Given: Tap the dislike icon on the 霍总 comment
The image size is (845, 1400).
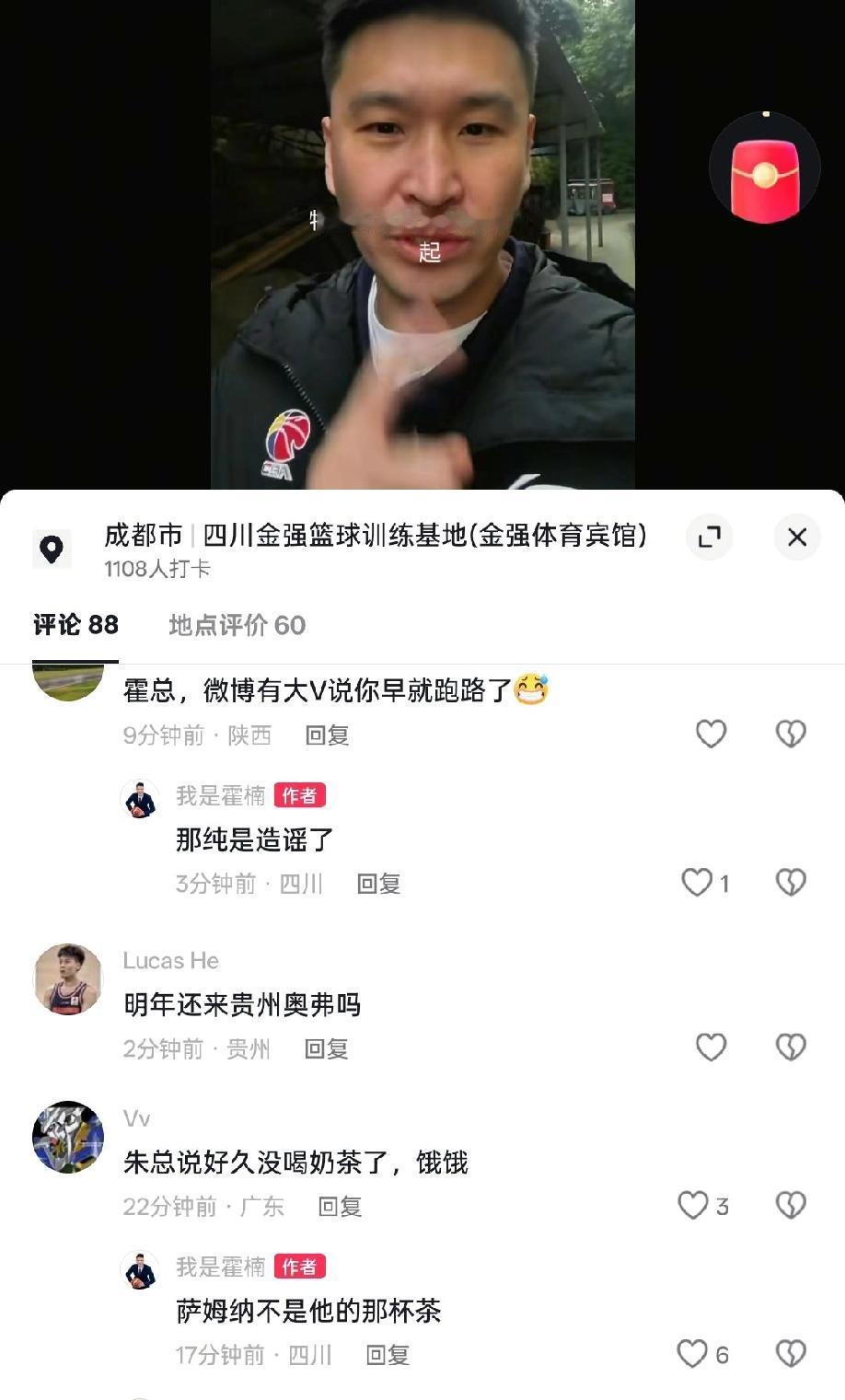Looking at the screenshot, I should click(789, 734).
